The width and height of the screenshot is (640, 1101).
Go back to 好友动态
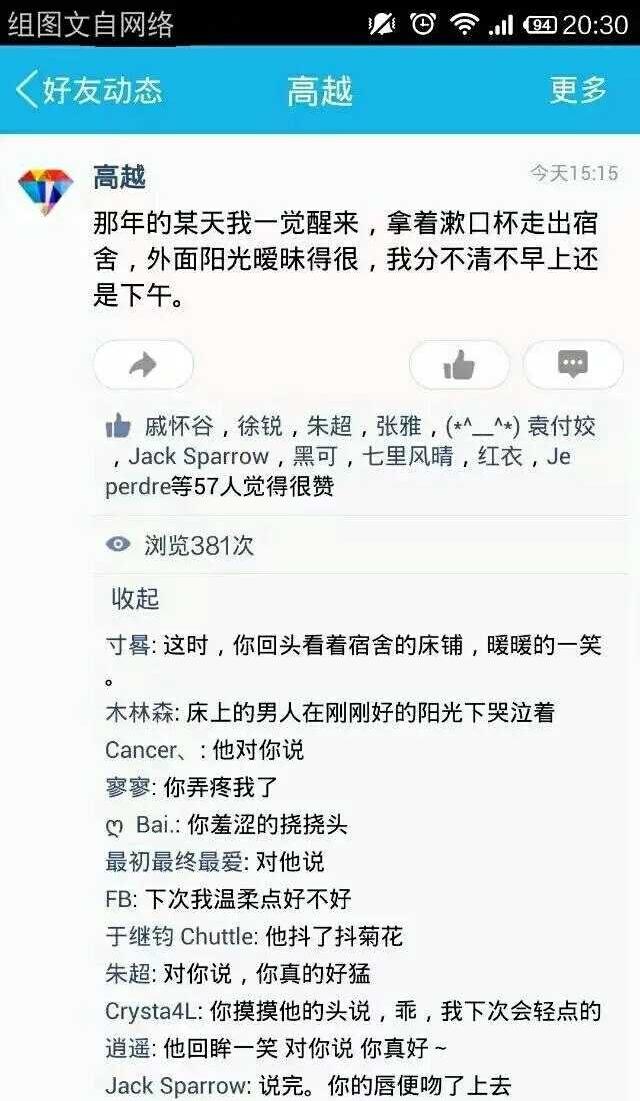tap(88, 90)
